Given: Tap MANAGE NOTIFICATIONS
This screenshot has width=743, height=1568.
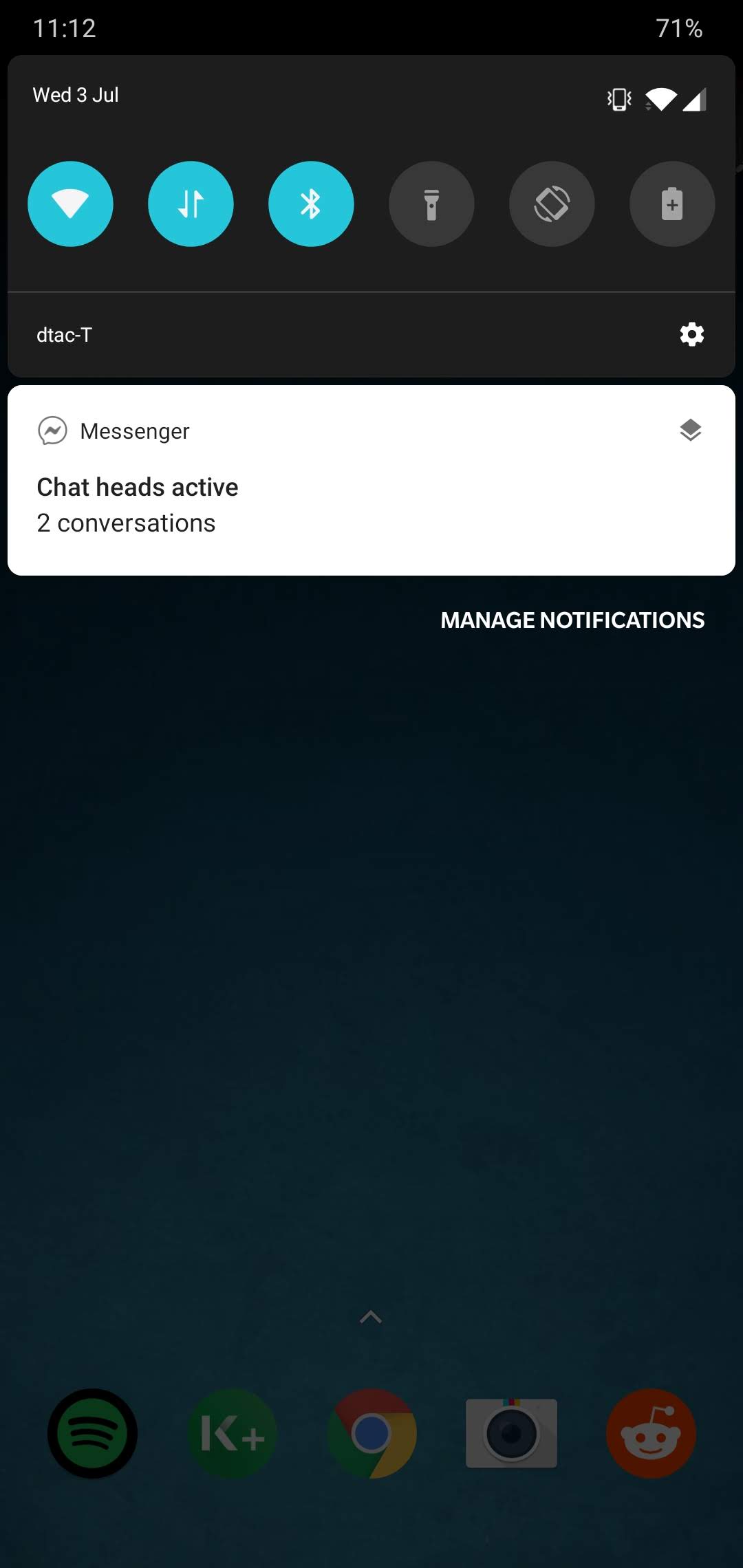Looking at the screenshot, I should (572, 620).
